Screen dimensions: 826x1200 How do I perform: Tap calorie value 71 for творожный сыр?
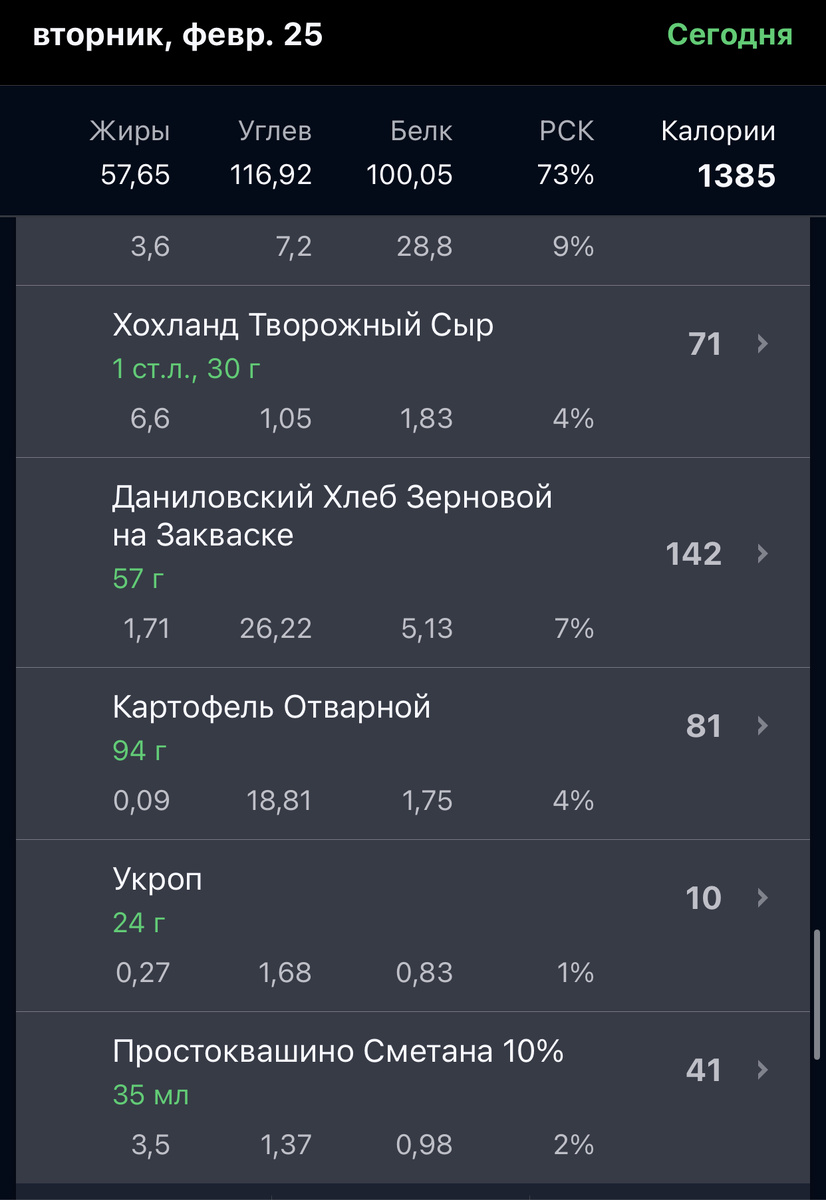(704, 344)
